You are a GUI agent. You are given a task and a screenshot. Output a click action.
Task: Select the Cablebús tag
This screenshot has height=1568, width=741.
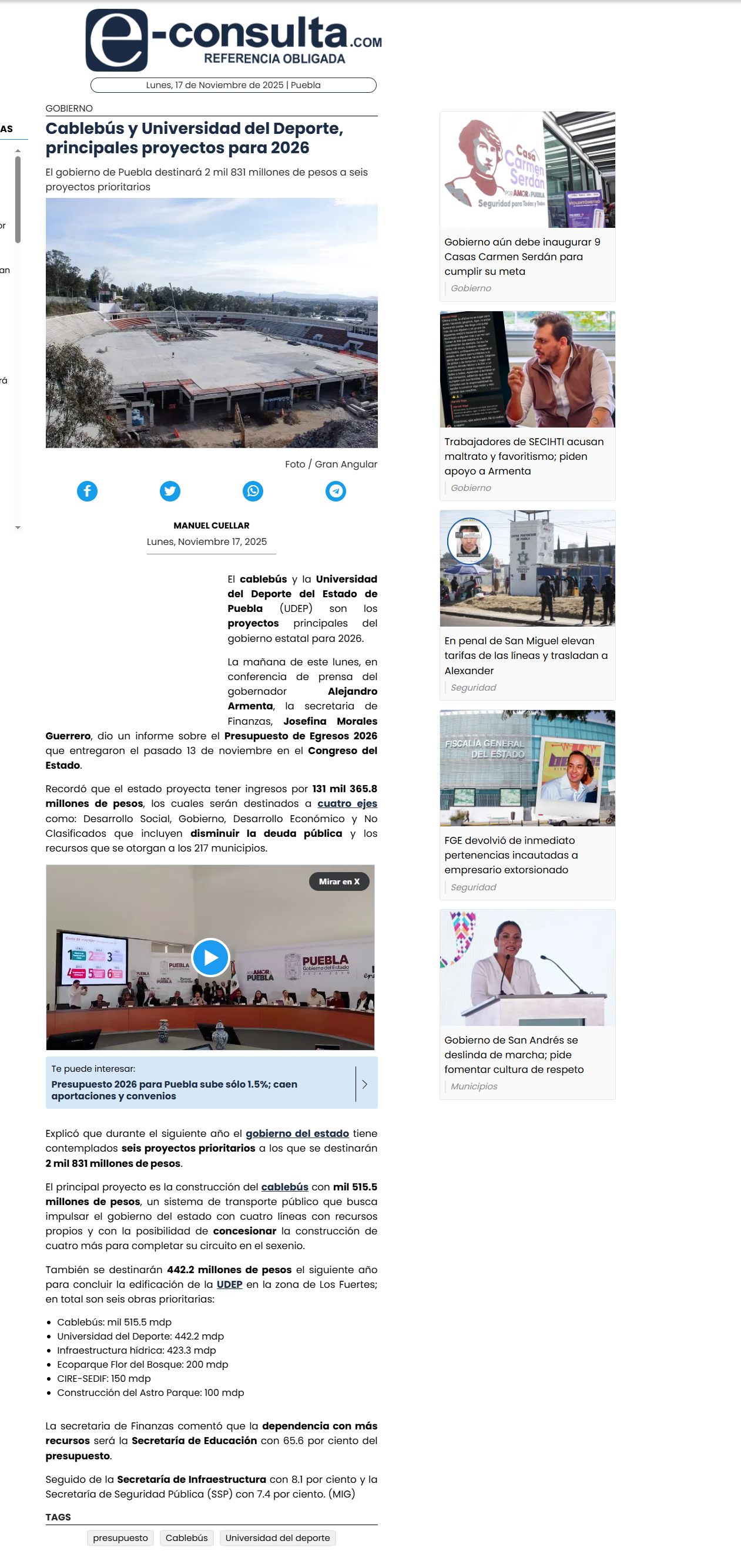pyautogui.click(x=186, y=1537)
